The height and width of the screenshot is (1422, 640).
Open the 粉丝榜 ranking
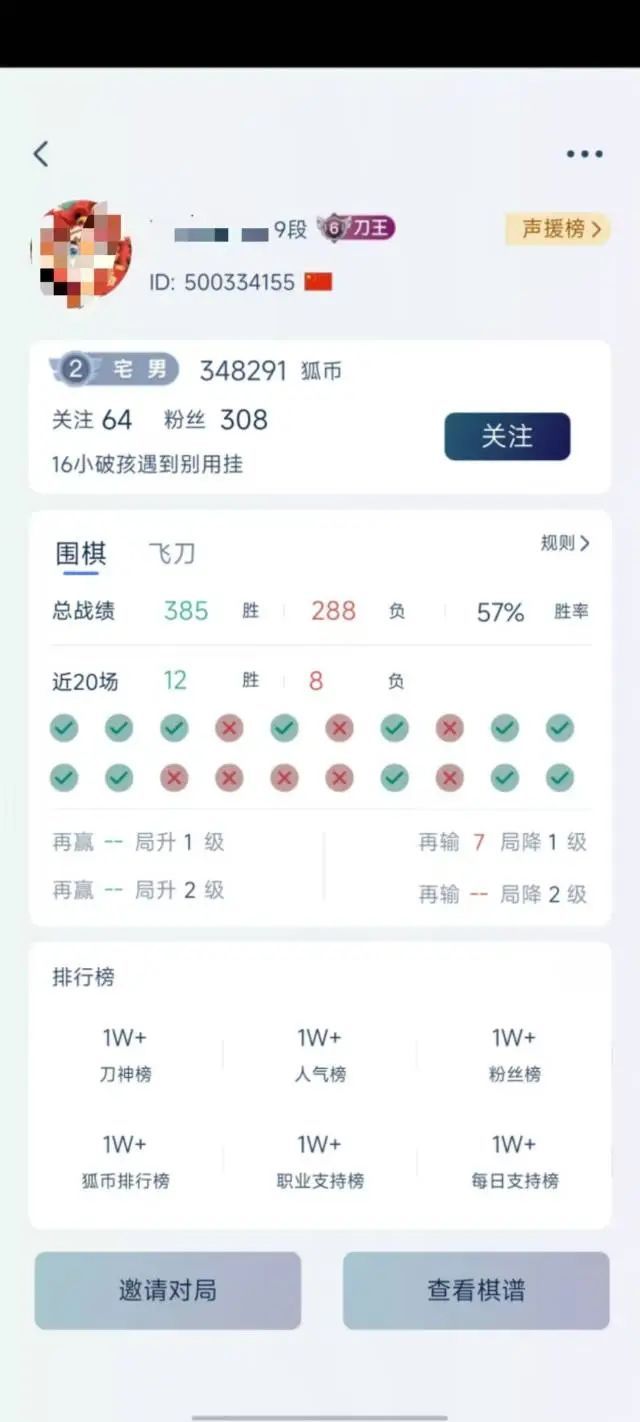[x=514, y=1055]
